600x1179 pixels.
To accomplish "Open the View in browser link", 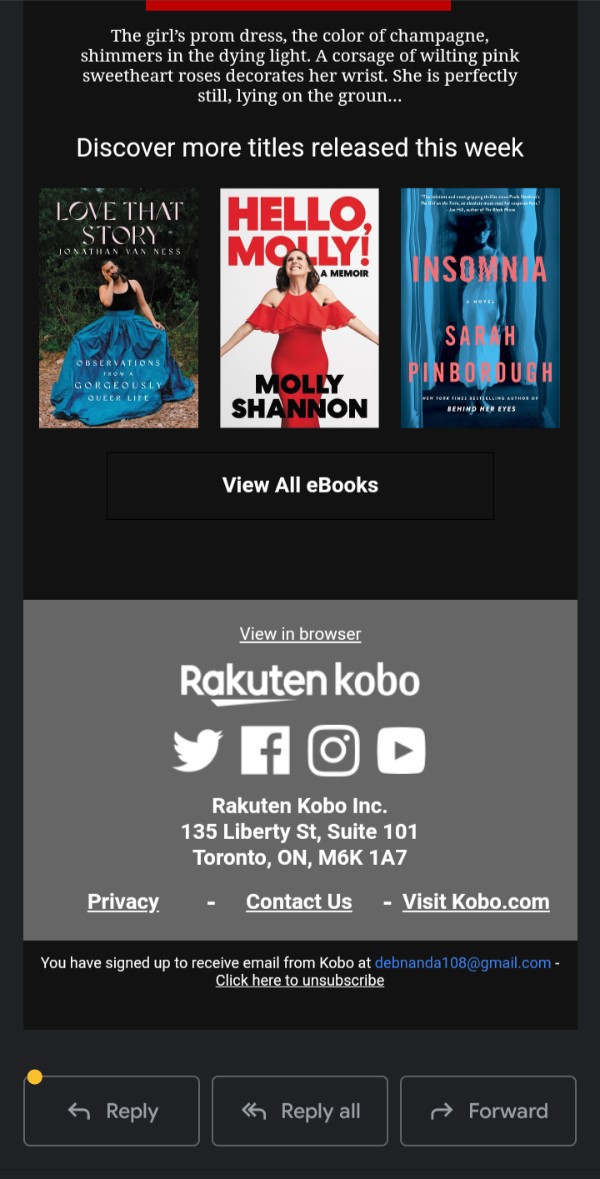I will [300, 634].
